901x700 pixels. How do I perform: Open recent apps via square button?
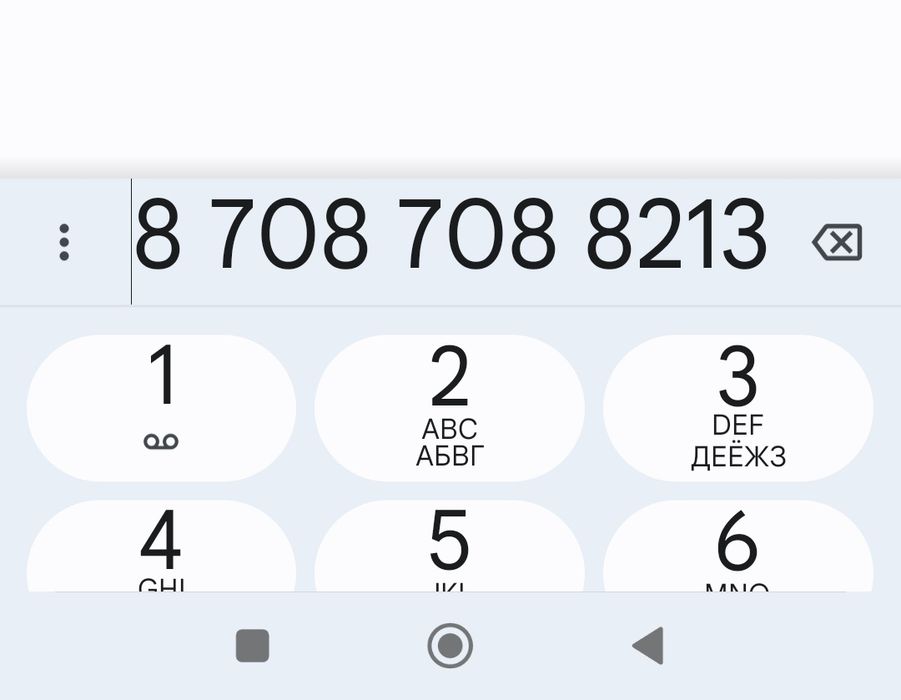click(x=252, y=646)
